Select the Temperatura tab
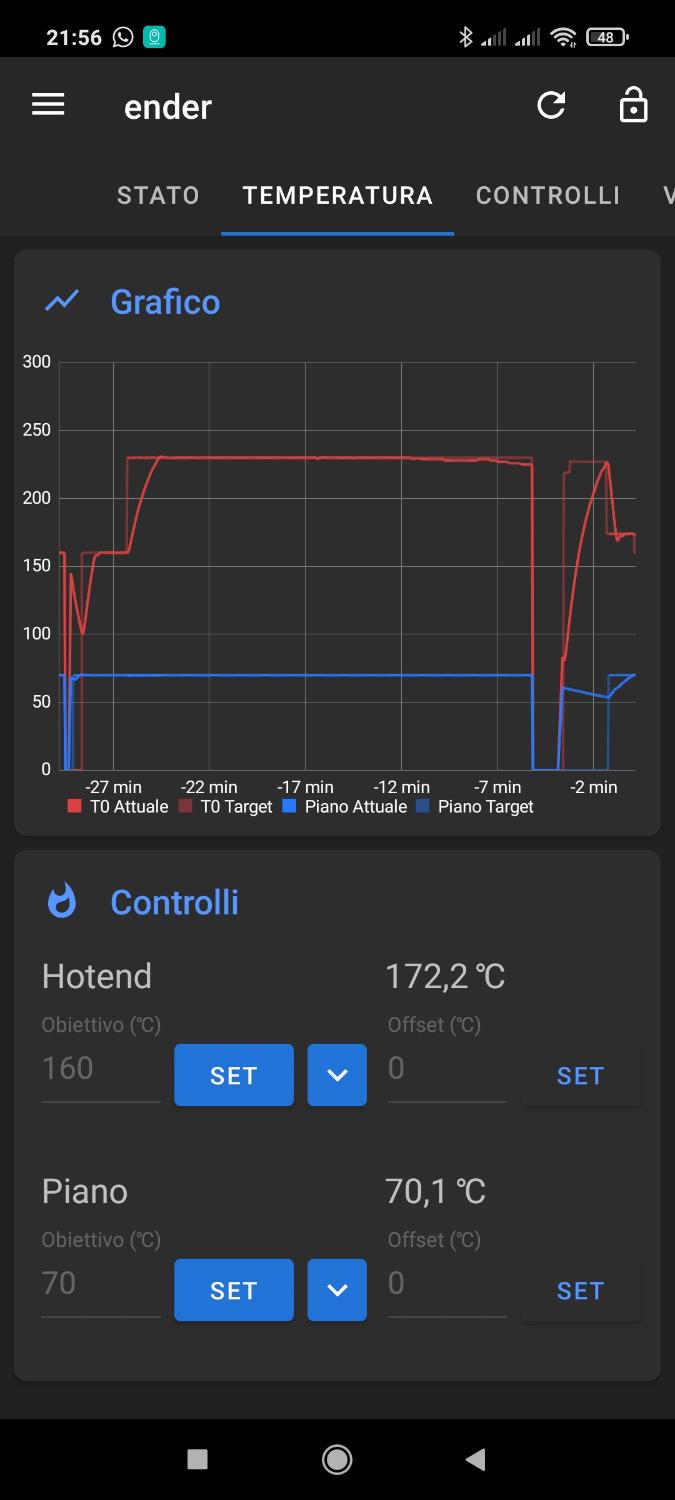The height and width of the screenshot is (1500, 675). (338, 195)
